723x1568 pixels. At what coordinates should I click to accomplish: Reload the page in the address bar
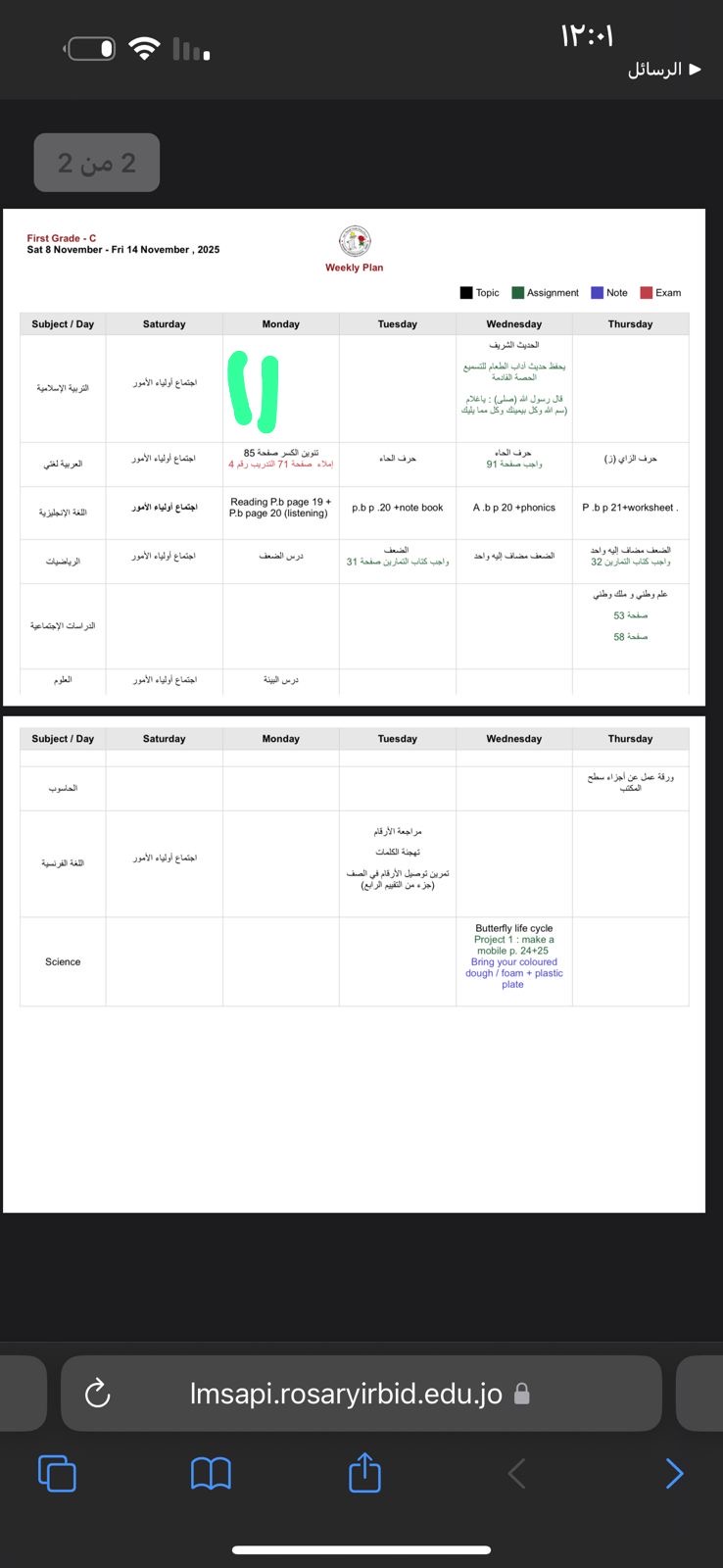point(98,1394)
